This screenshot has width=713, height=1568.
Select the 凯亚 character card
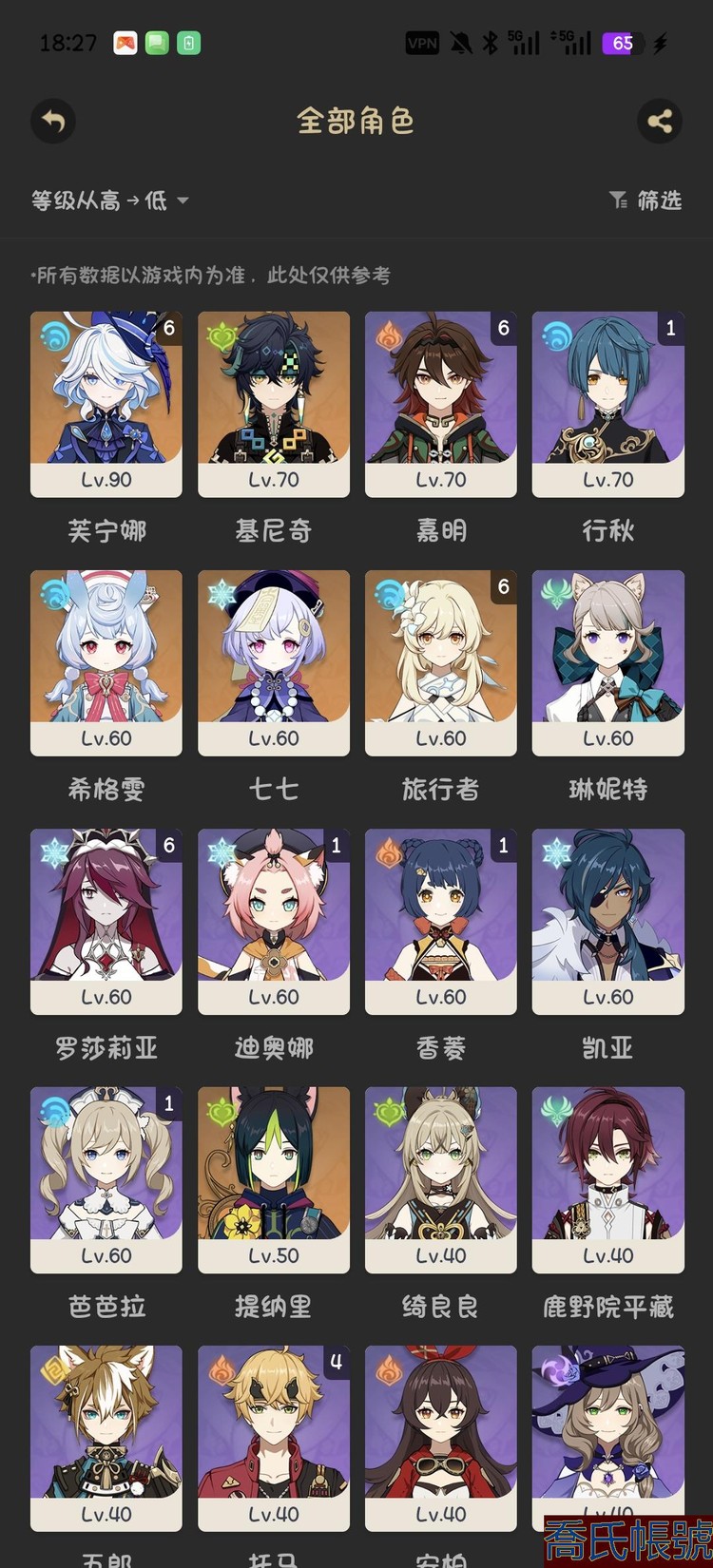(x=608, y=921)
